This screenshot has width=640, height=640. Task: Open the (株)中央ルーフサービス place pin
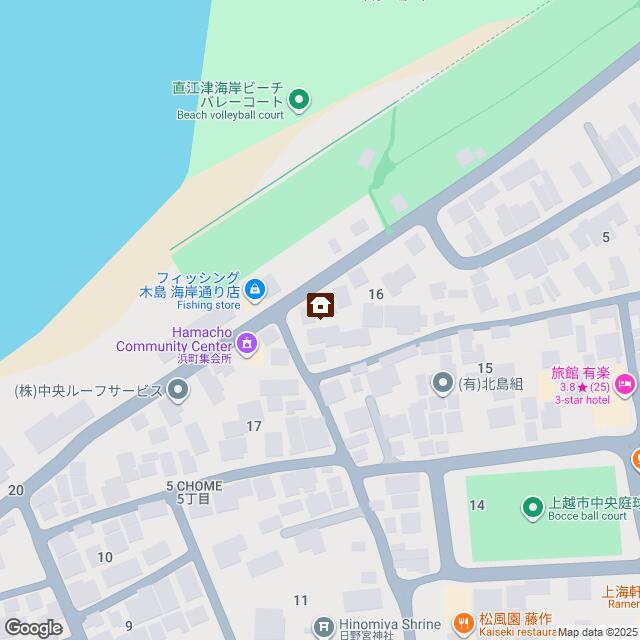point(178,390)
